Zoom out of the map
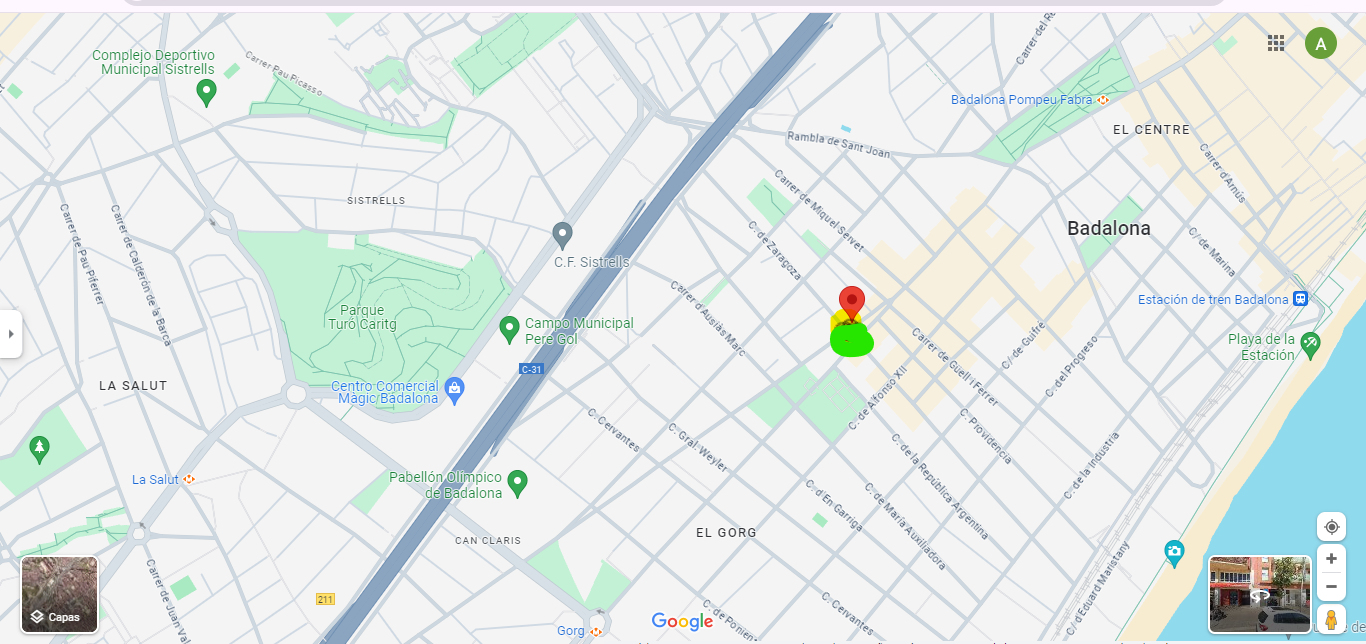The image size is (1366, 644). tap(1331, 586)
